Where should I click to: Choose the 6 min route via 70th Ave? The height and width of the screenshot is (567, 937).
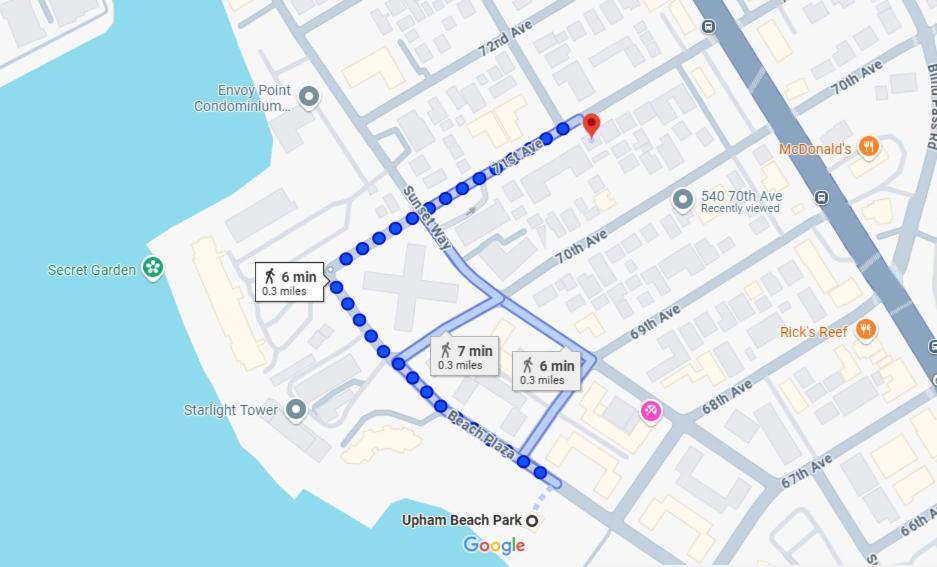(x=547, y=370)
